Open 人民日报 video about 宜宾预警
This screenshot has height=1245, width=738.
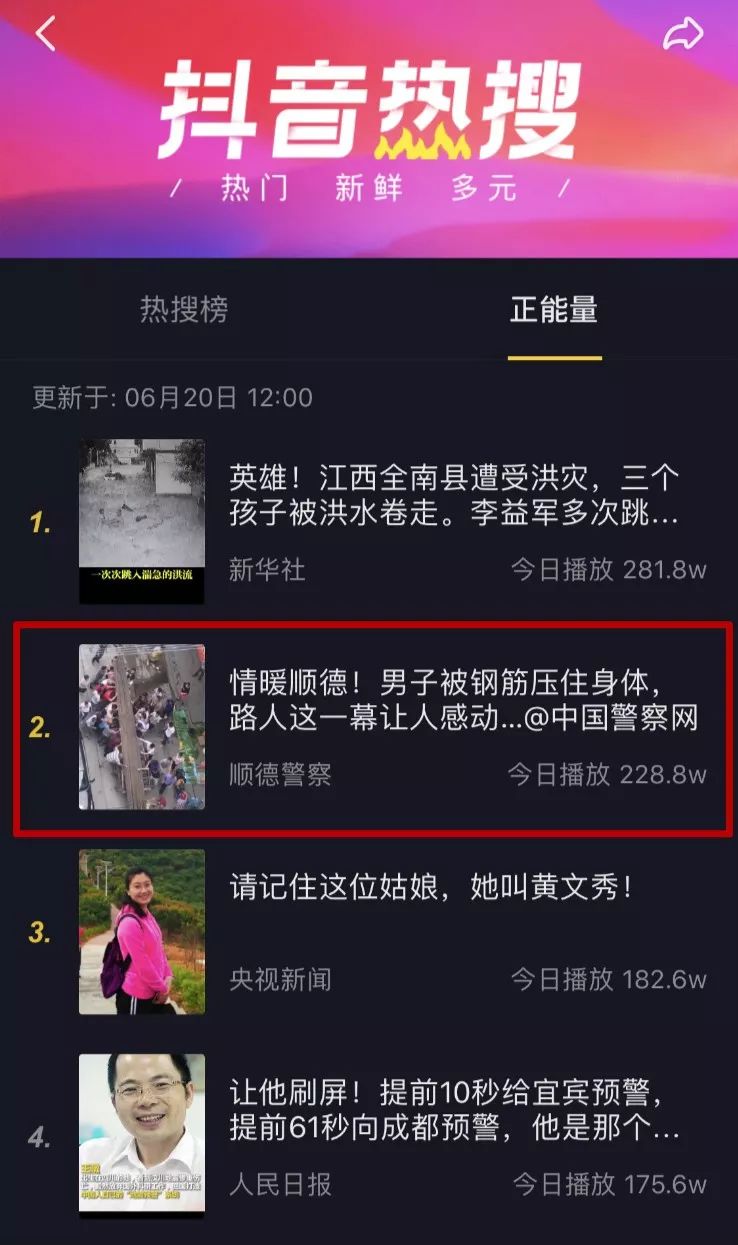coord(454,1109)
